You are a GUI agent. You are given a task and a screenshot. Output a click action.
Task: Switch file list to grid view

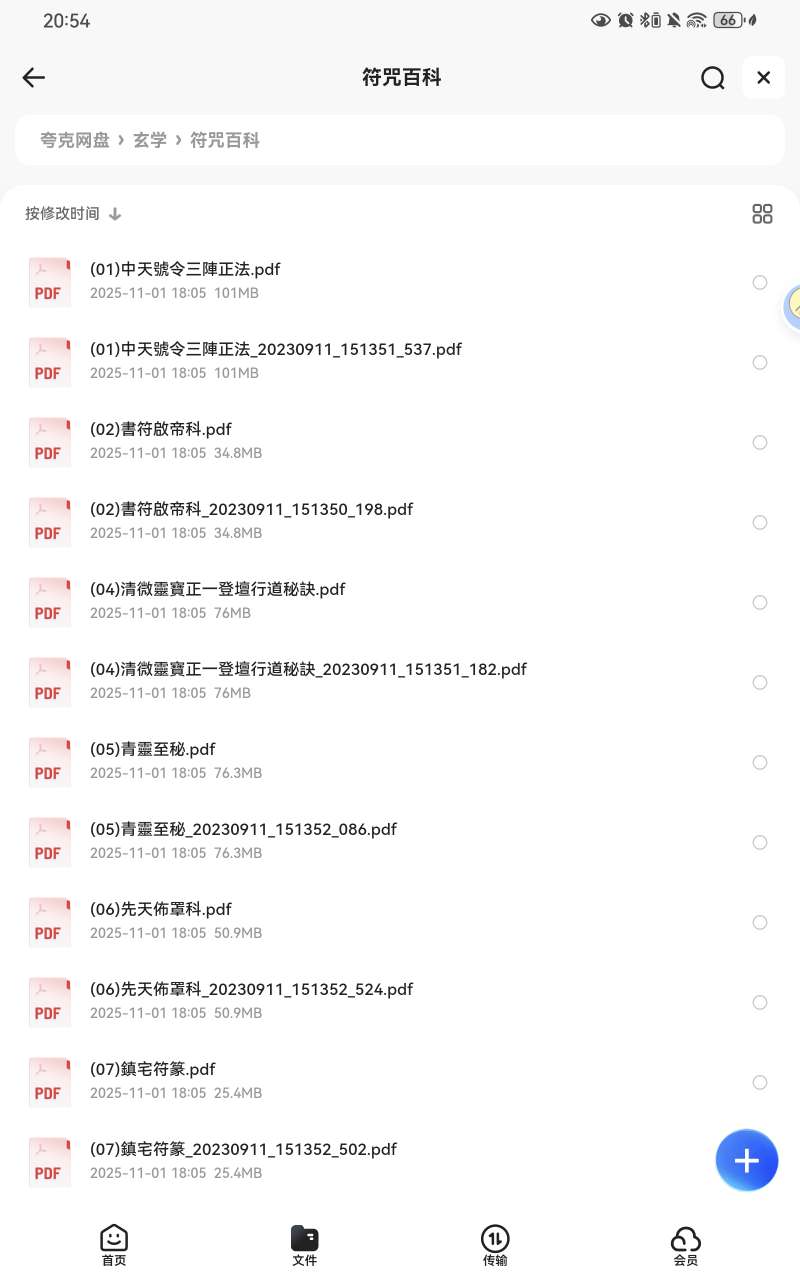pos(763,213)
